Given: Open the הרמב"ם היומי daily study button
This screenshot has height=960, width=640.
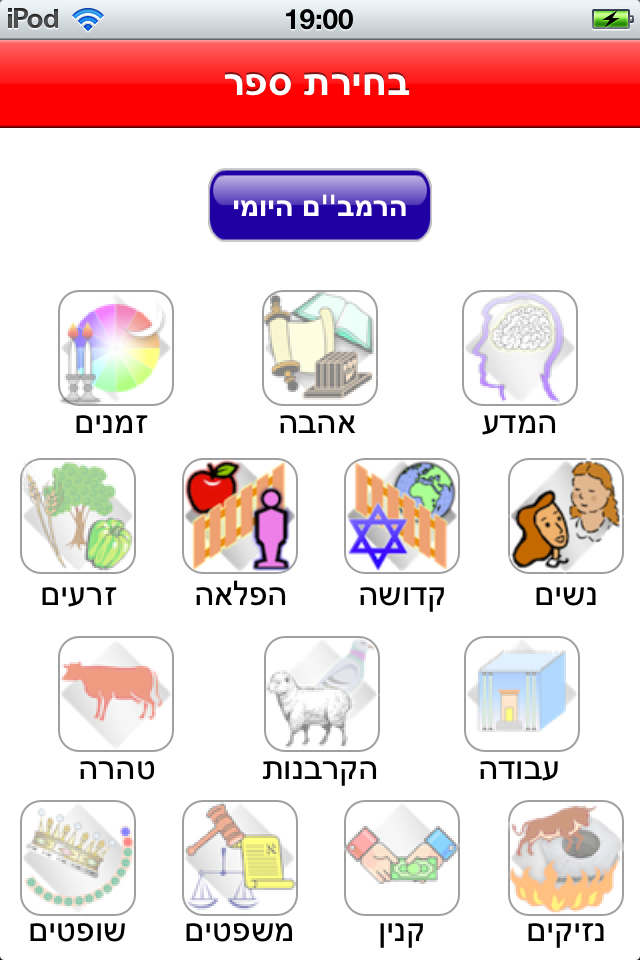Looking at the screenshot, I should click(x=319, y=206).
